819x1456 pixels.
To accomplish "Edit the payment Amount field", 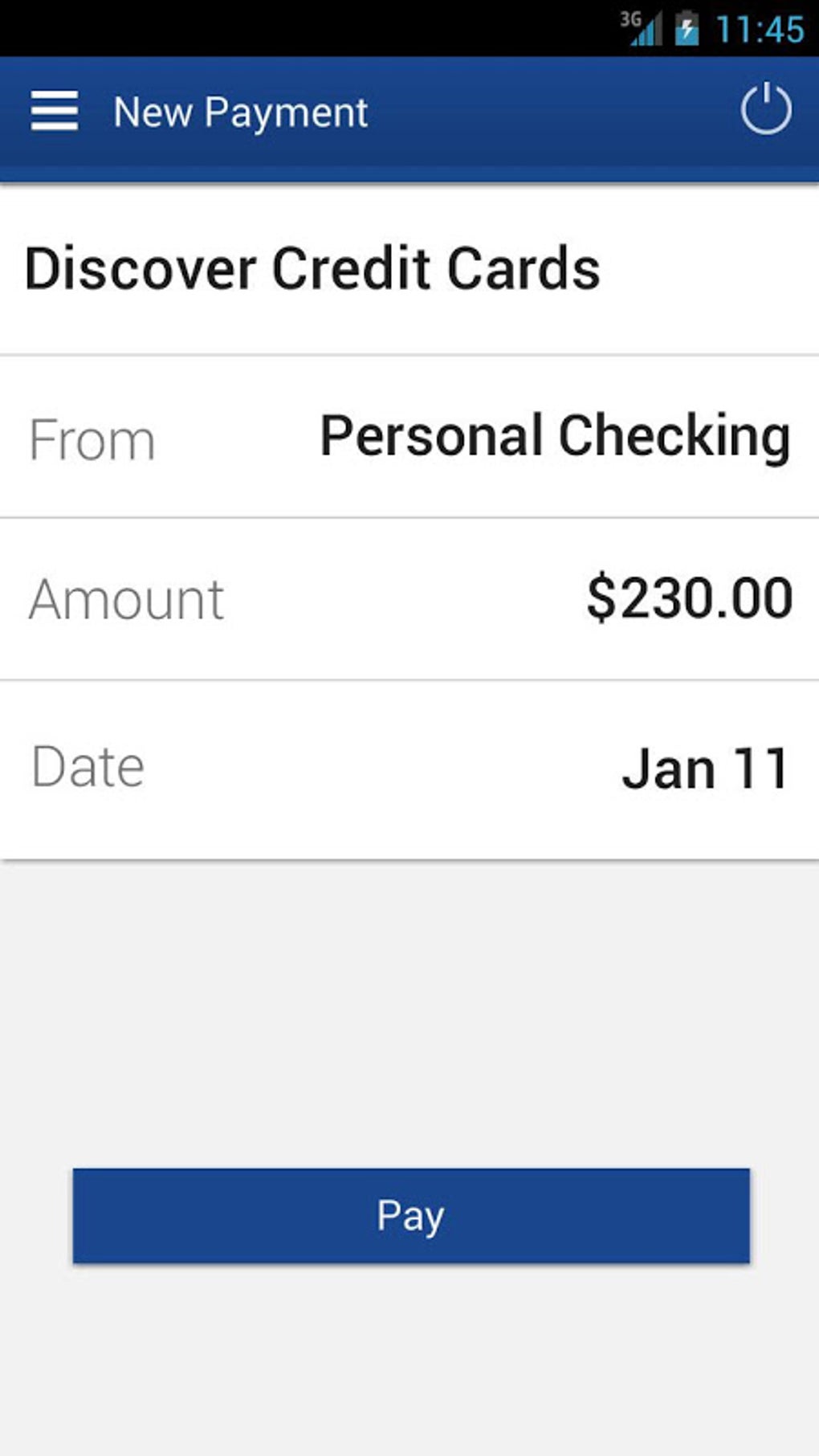I will pos(409,597).
